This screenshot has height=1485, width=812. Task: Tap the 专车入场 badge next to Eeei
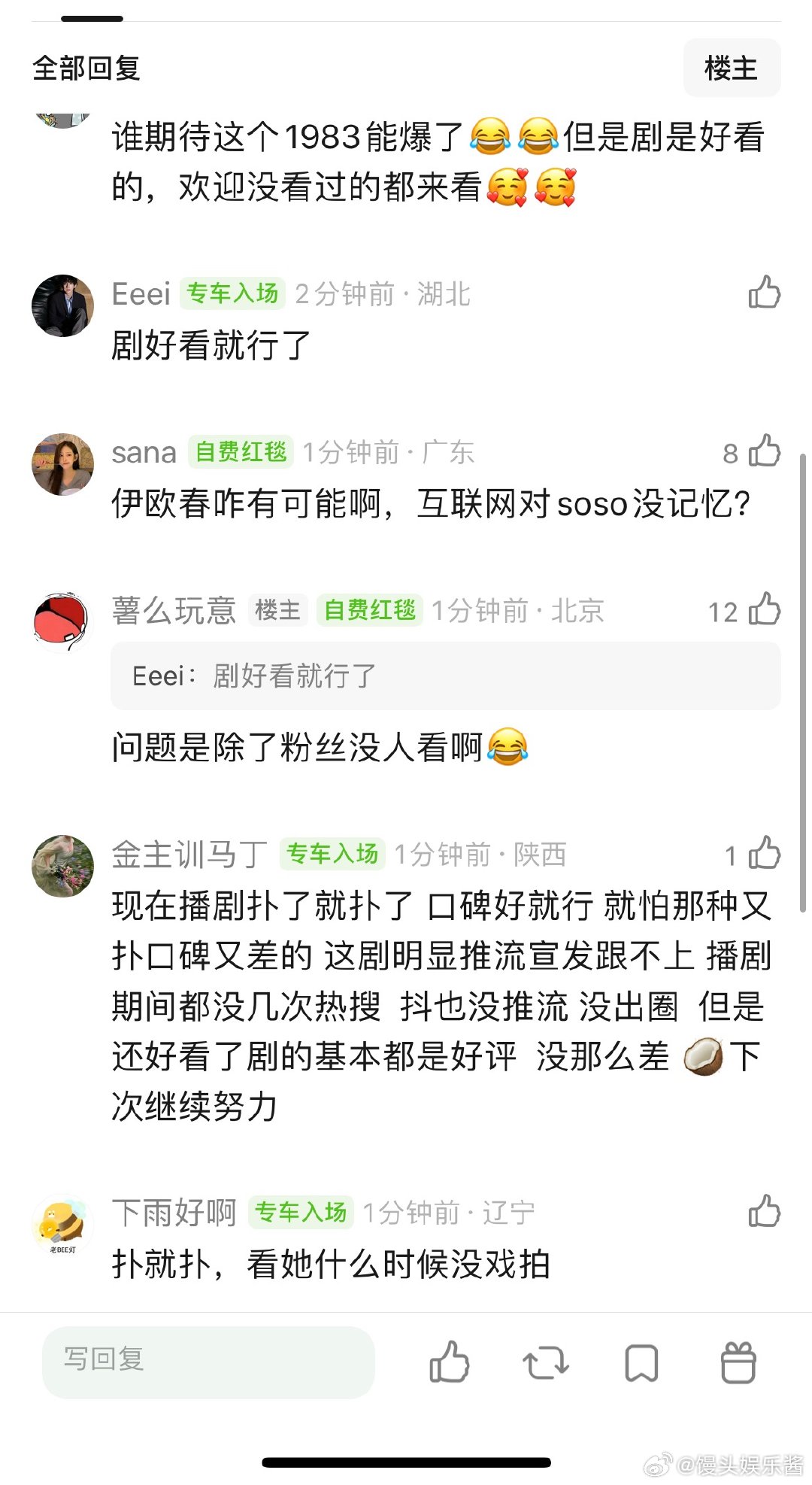tap(232, 293)
